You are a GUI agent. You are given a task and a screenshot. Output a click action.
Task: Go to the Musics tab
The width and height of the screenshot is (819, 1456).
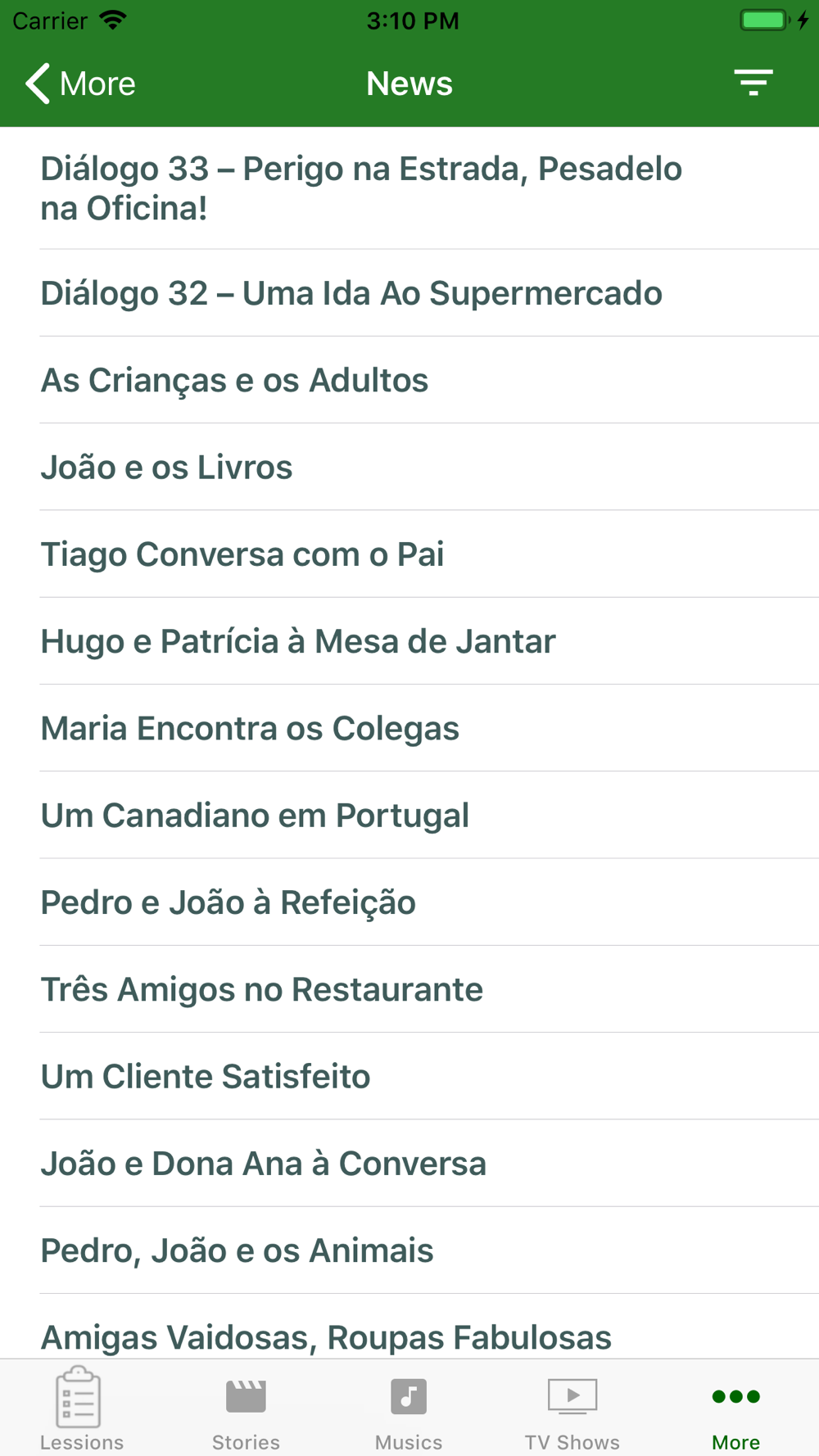(409, 1409)
